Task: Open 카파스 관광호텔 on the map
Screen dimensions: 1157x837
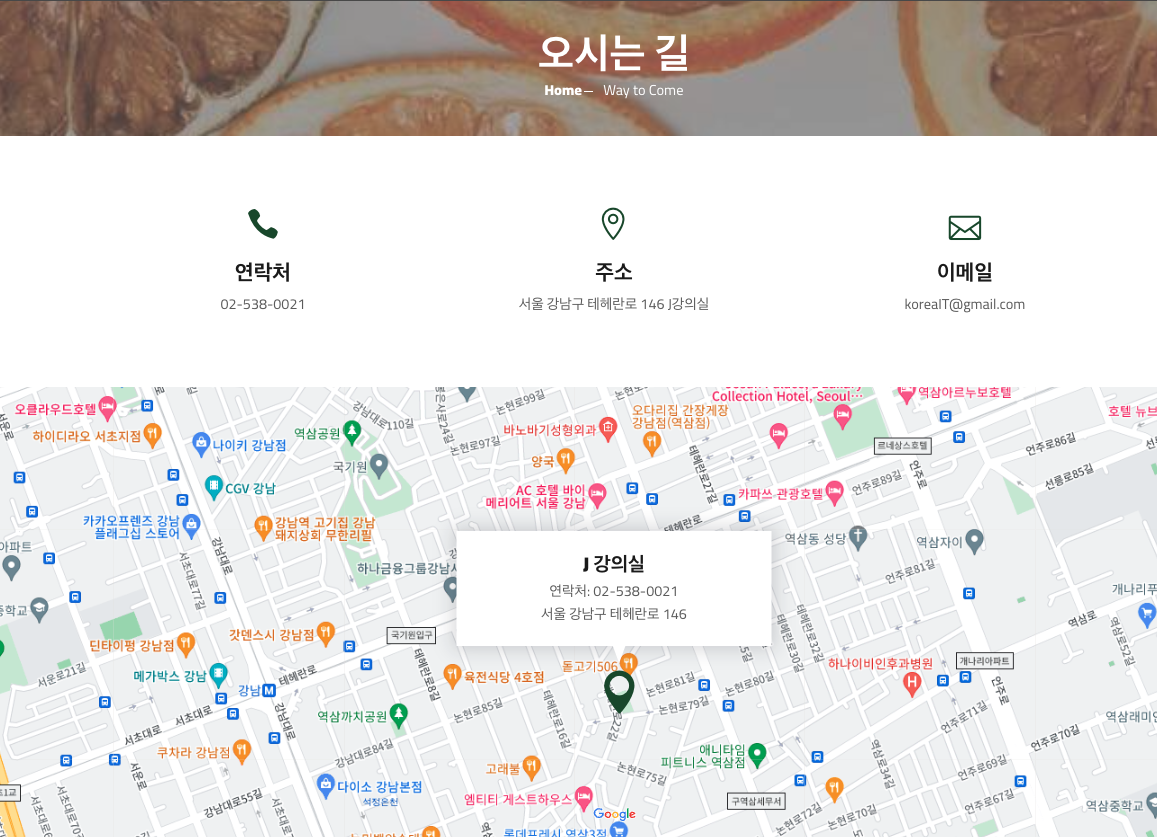Action: click(834, 491)
